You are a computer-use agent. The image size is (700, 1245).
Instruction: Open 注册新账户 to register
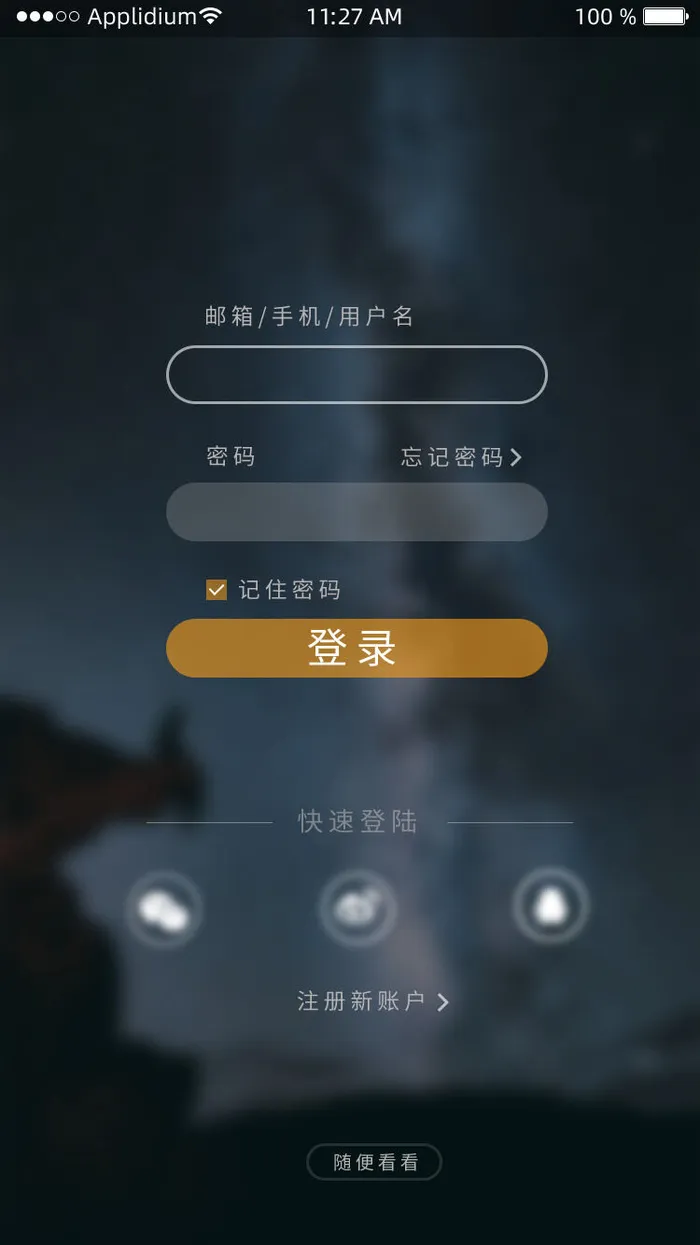pyautogui.click(x=373, y=1001)
